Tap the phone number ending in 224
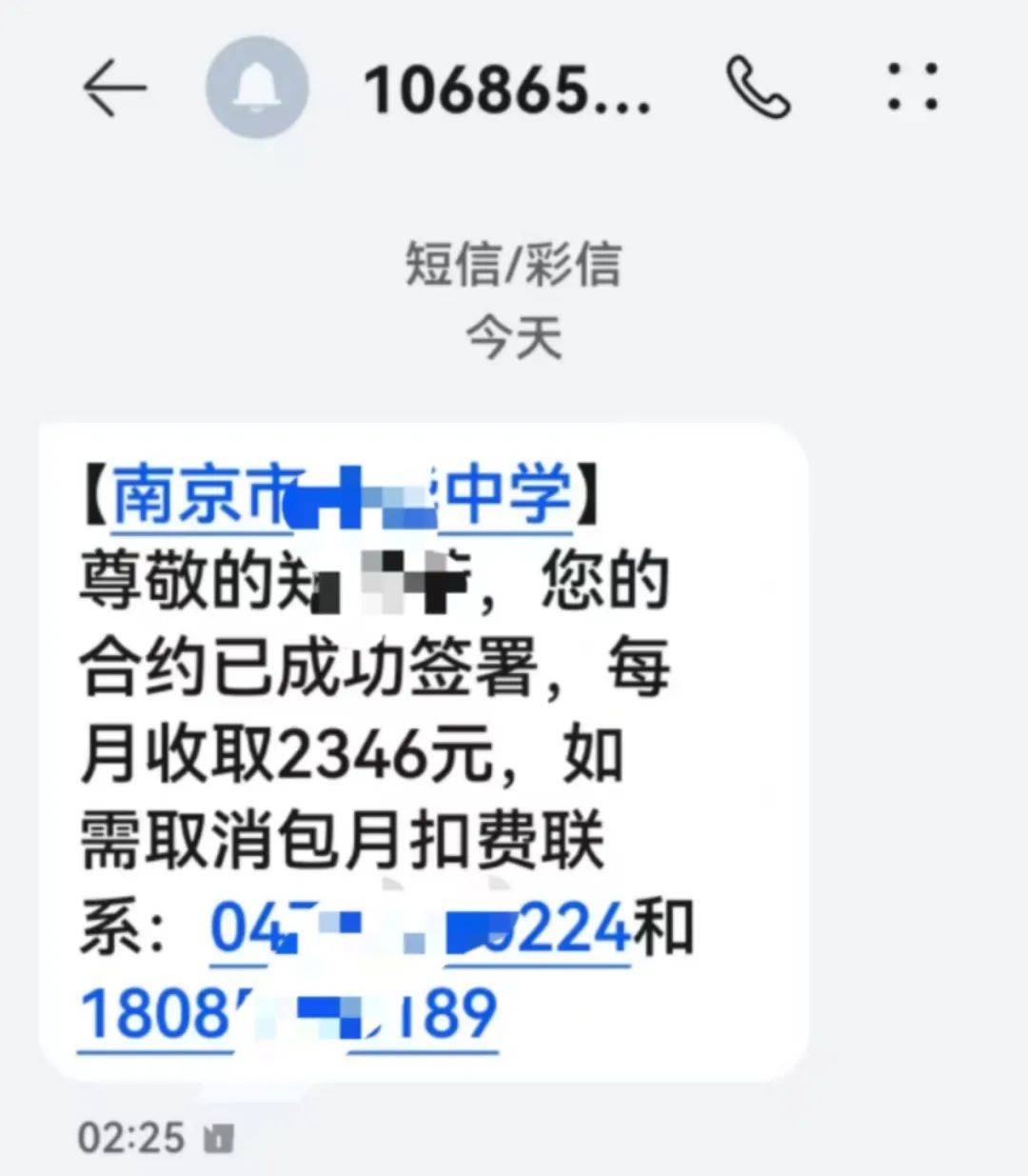Screen dimensions: 1028x1176 (x=419, y=927)
